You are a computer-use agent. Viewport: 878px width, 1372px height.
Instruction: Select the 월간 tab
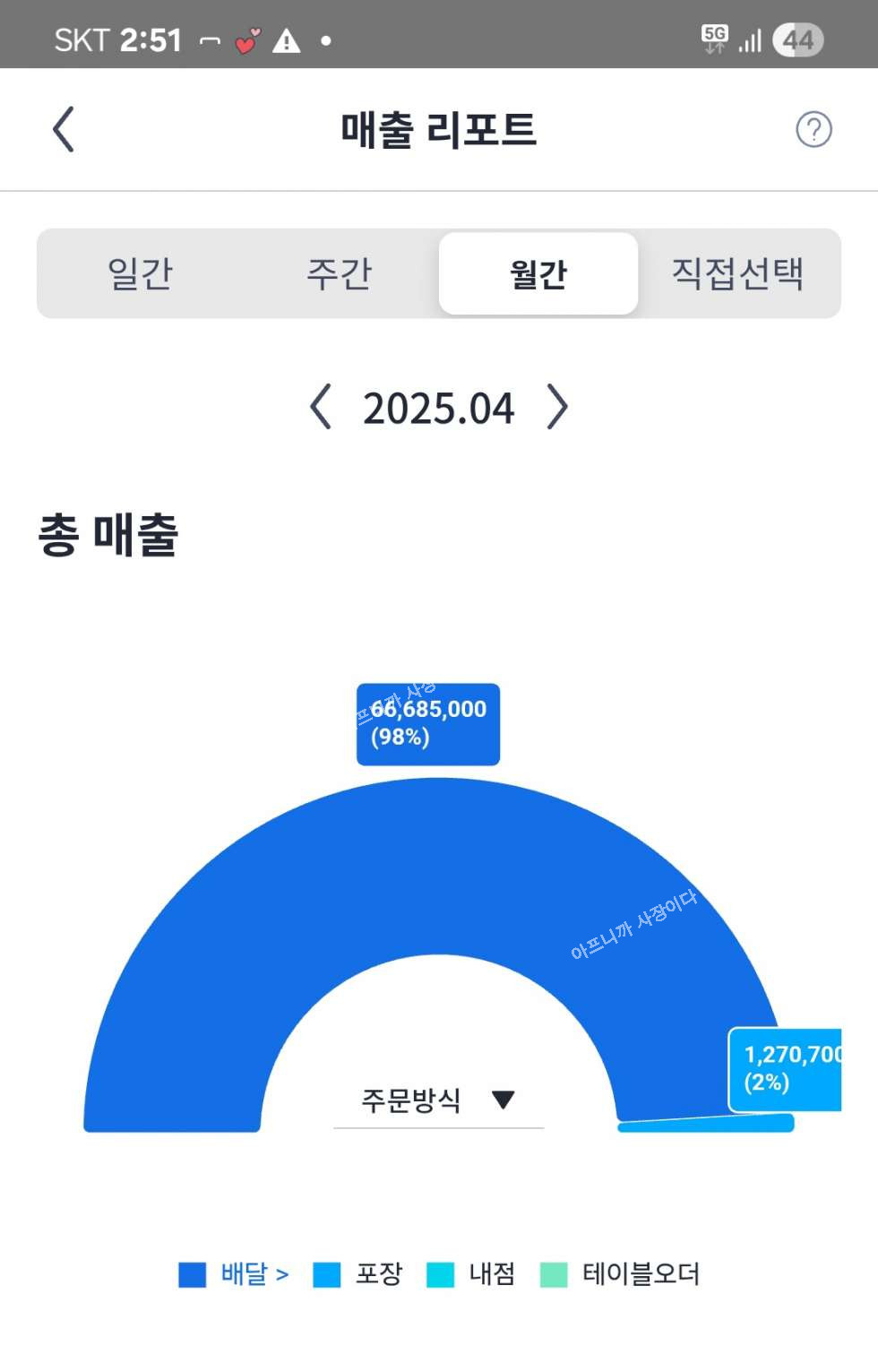click(x=538, y=273)
